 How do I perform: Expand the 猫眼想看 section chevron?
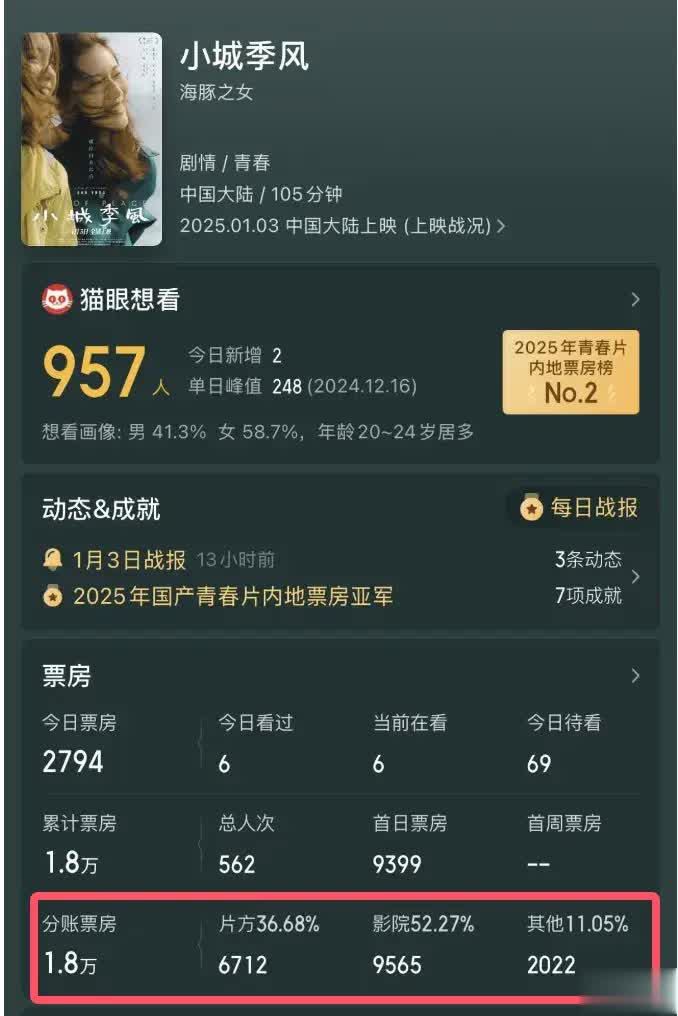[635, 299]
